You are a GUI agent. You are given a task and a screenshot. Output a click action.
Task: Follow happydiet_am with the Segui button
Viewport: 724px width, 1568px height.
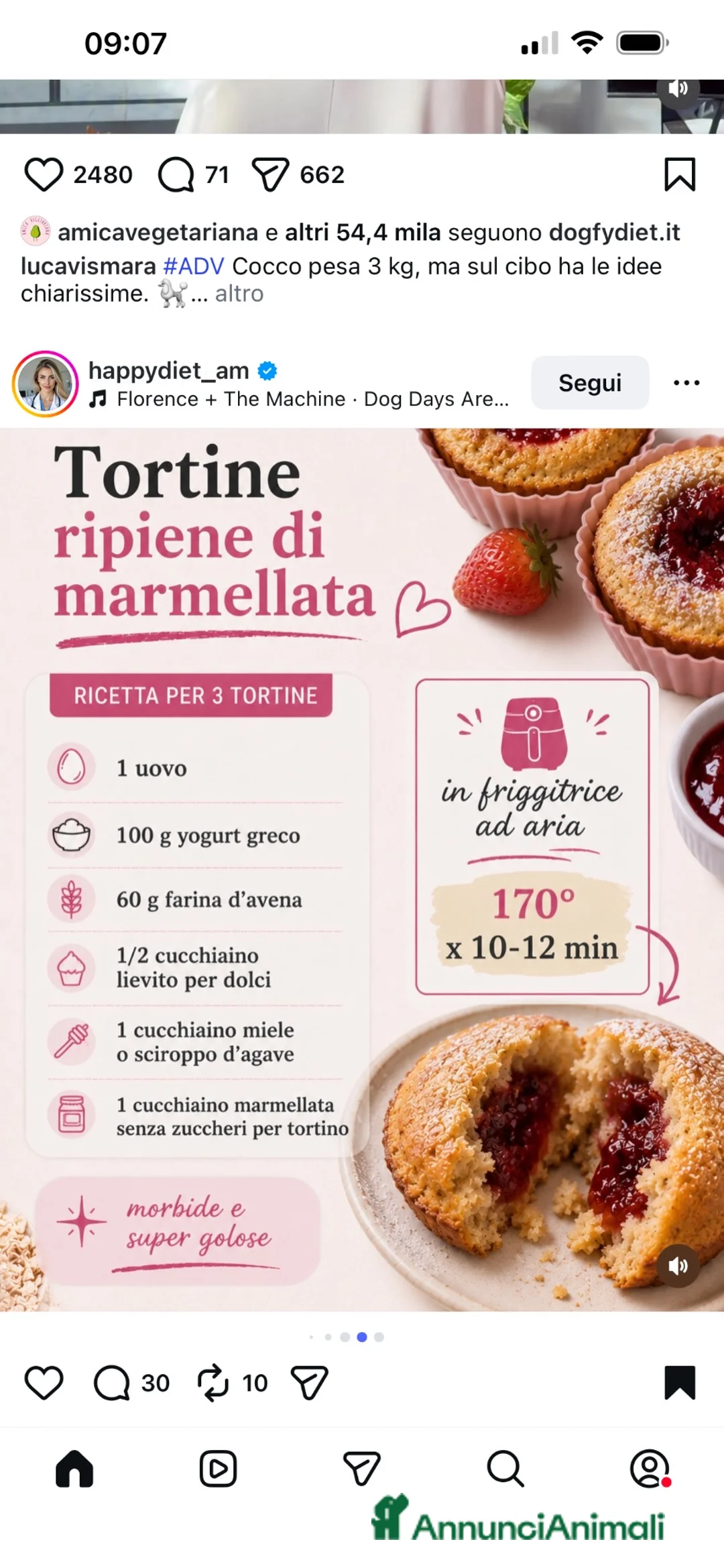(590, 382)
